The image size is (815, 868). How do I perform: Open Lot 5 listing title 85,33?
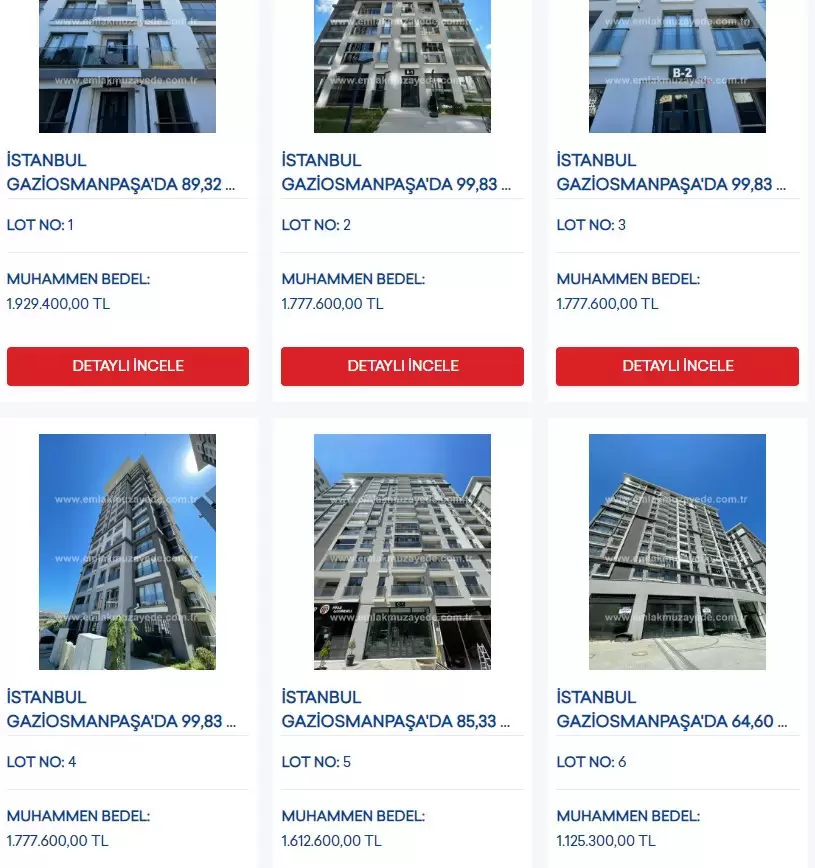[x=396, y=709]
